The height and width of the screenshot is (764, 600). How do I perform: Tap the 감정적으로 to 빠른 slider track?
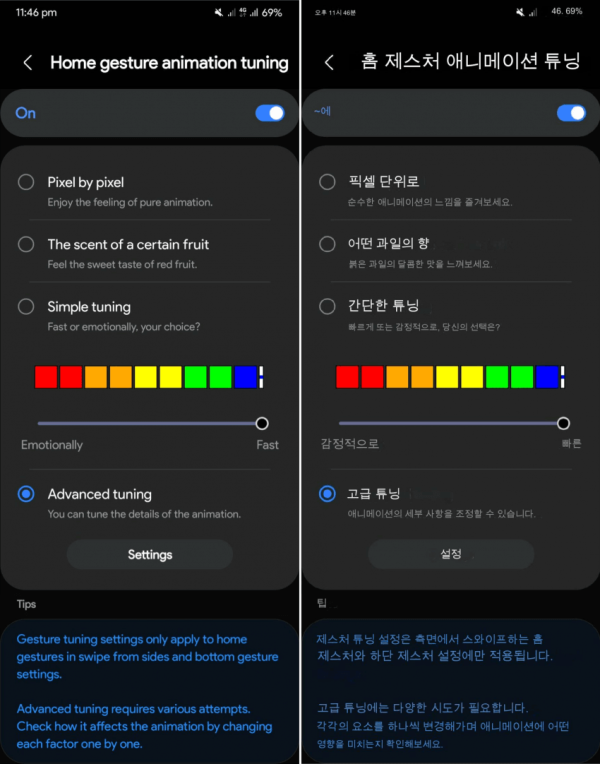(x=451, y=423)
